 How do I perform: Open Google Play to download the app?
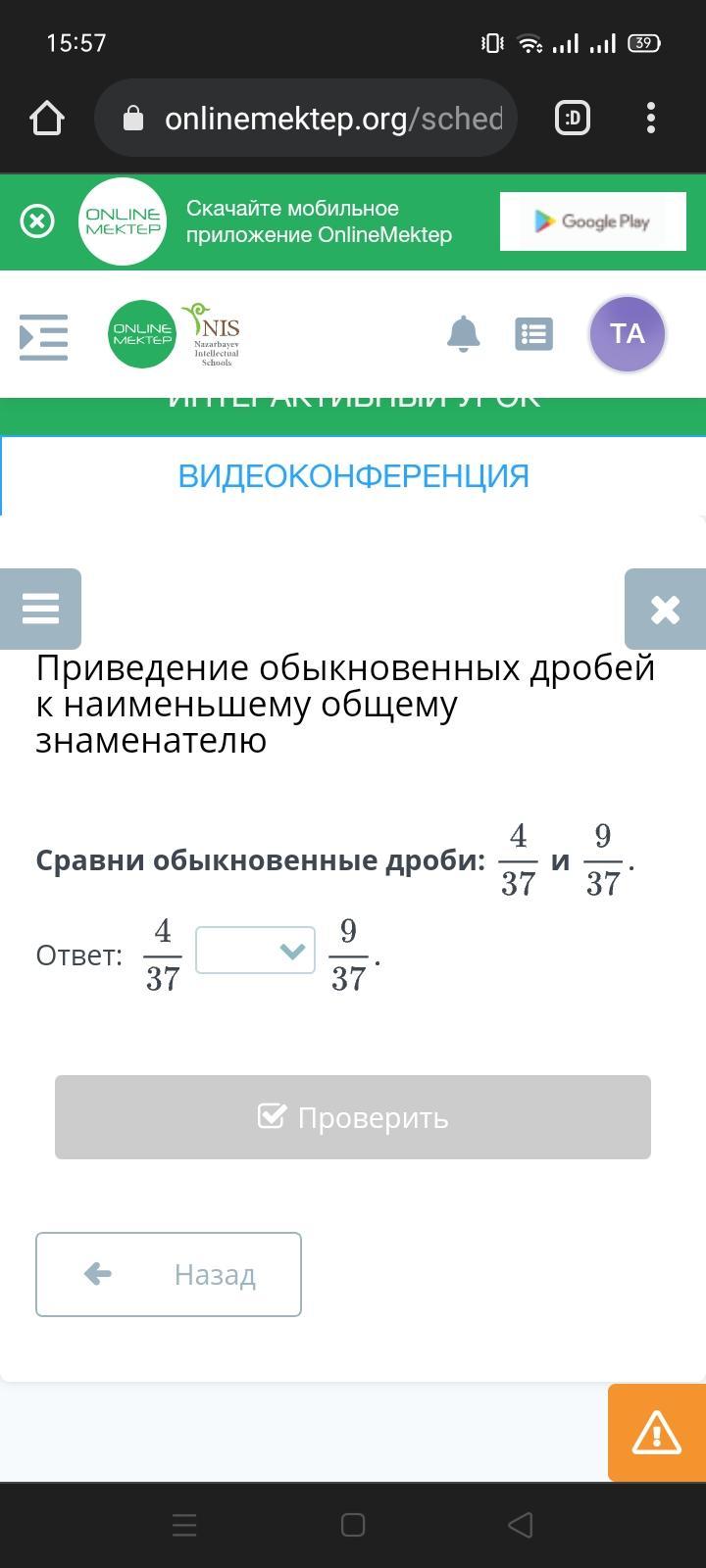click(x=592, y=221)
